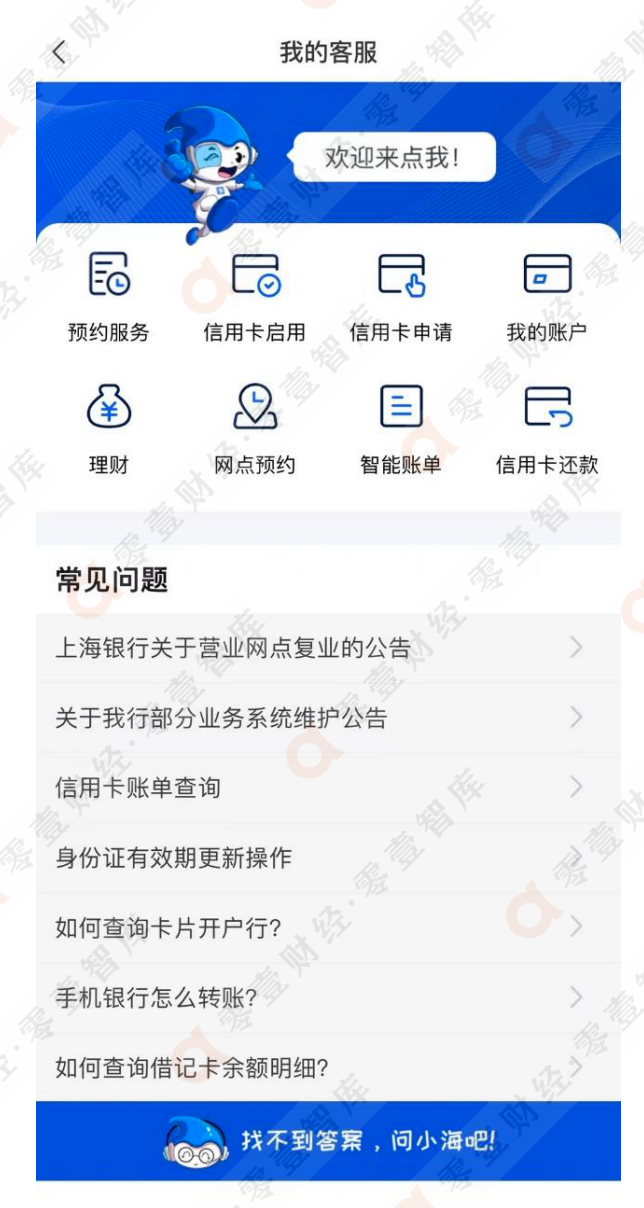Select 信用卡申请
This screenshot has width=644, height=1208.
coord(401,298)
